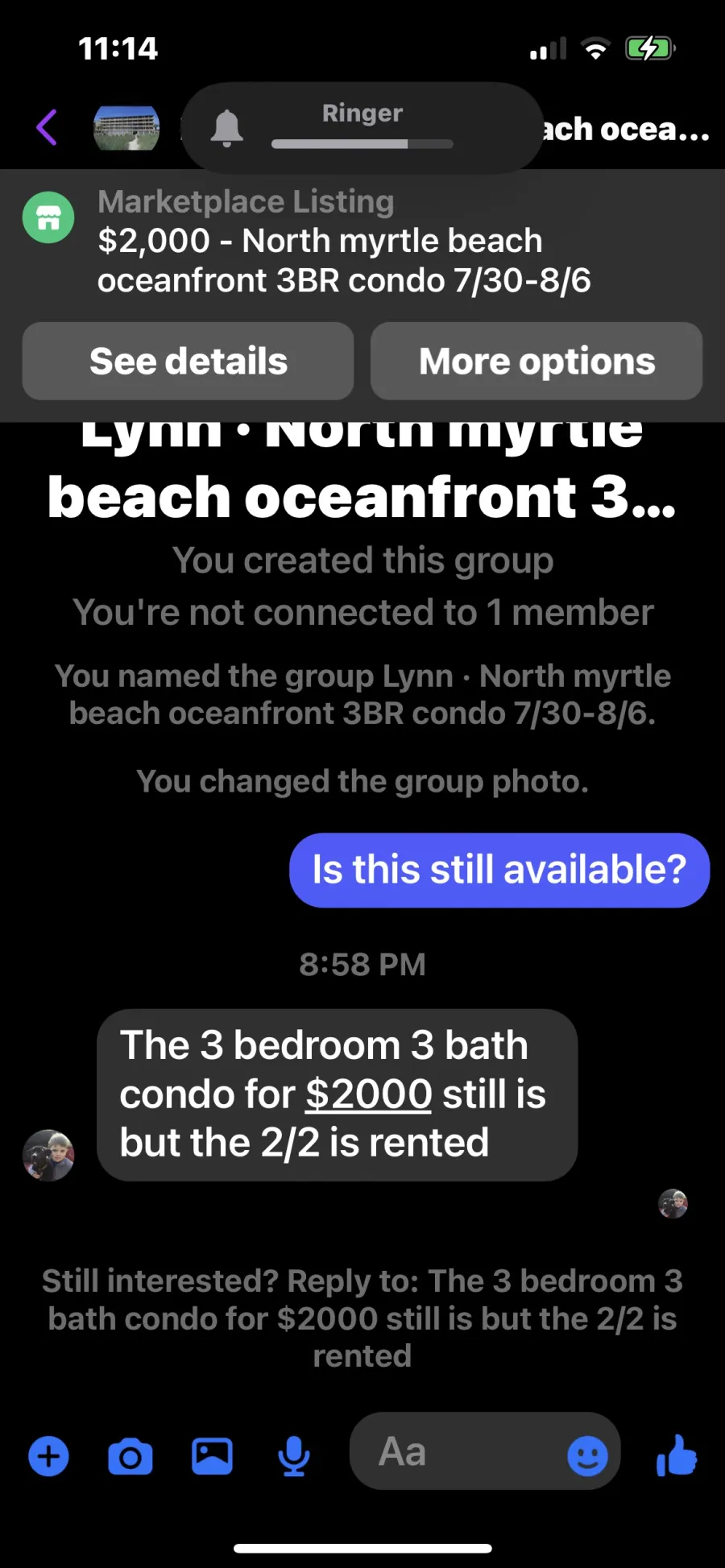Open More options for the listing

[536, 361]
